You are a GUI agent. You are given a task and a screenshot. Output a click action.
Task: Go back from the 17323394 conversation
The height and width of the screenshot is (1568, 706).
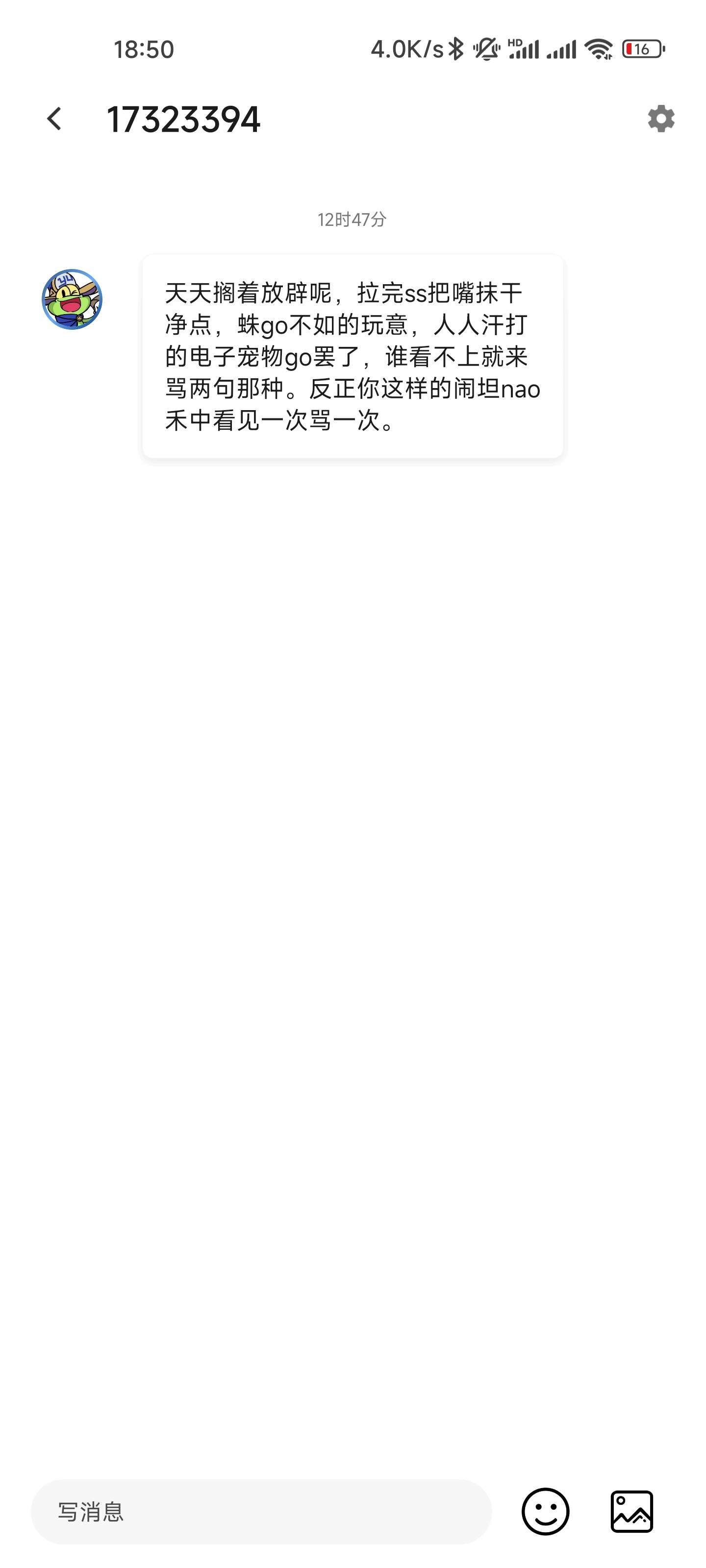click(54, 119)
